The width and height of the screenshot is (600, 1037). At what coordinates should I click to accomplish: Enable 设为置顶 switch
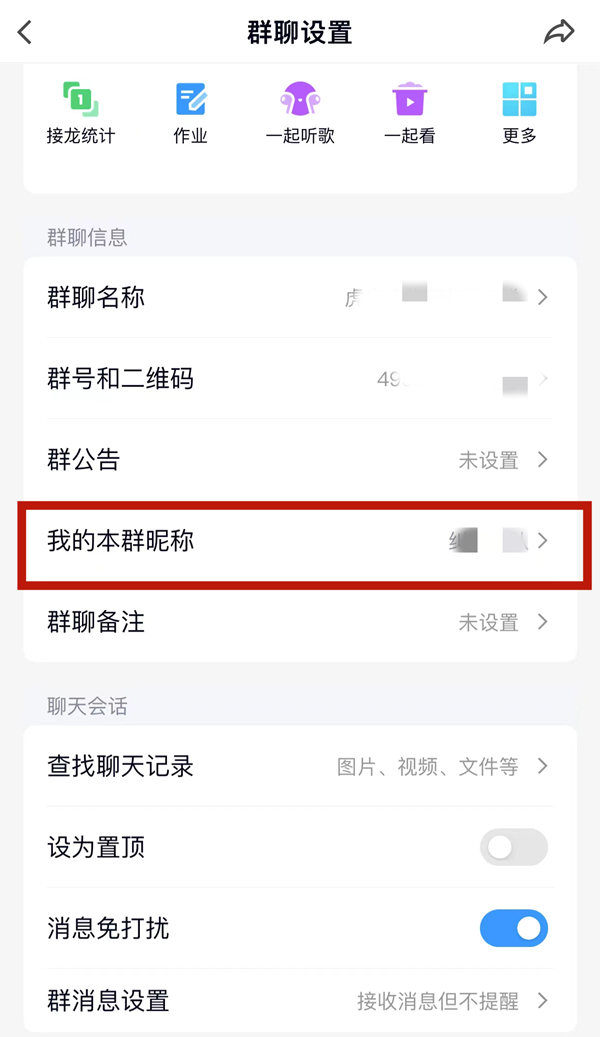pos(514,848)
